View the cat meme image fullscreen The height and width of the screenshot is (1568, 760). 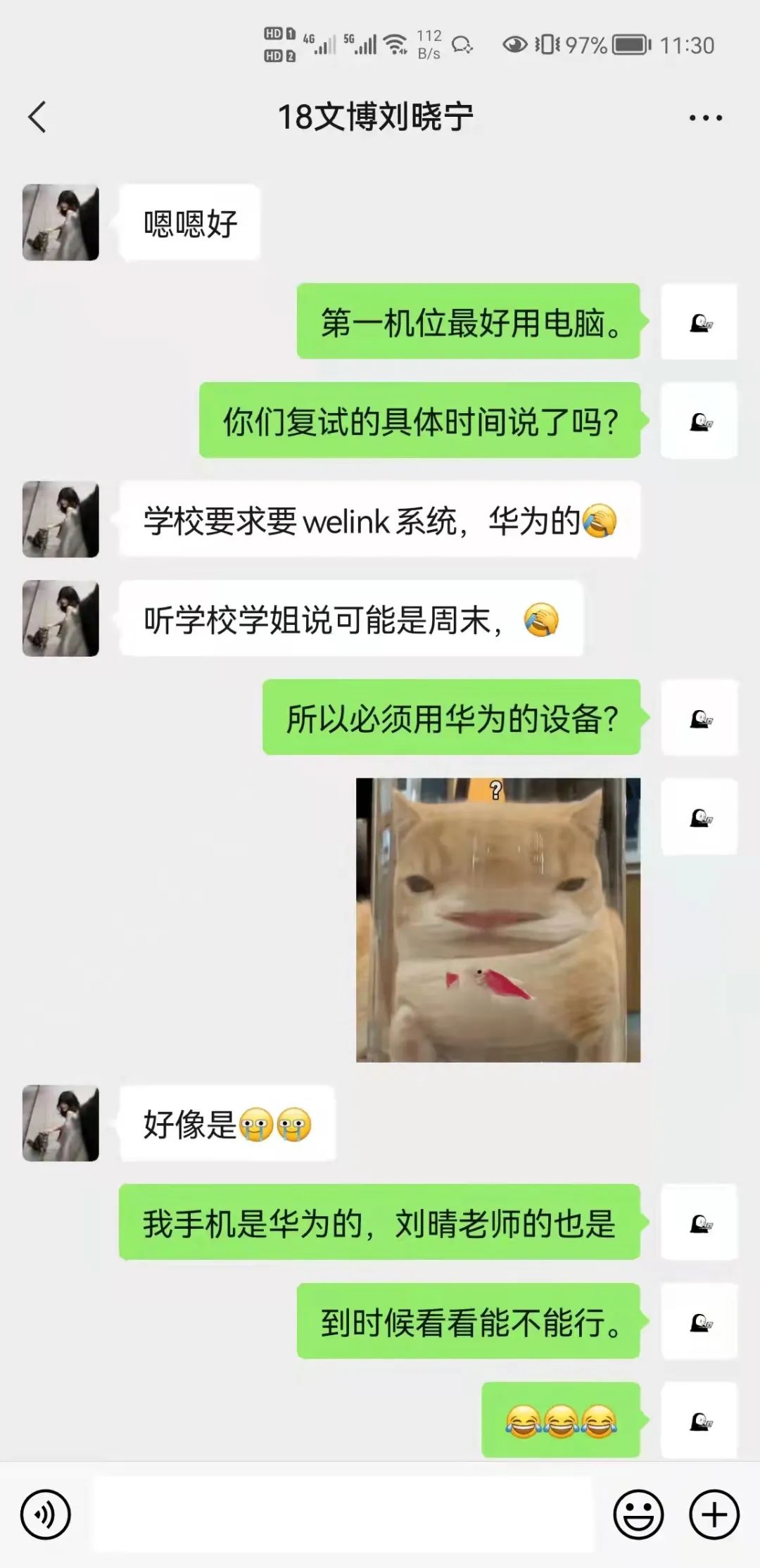point(498,919)
